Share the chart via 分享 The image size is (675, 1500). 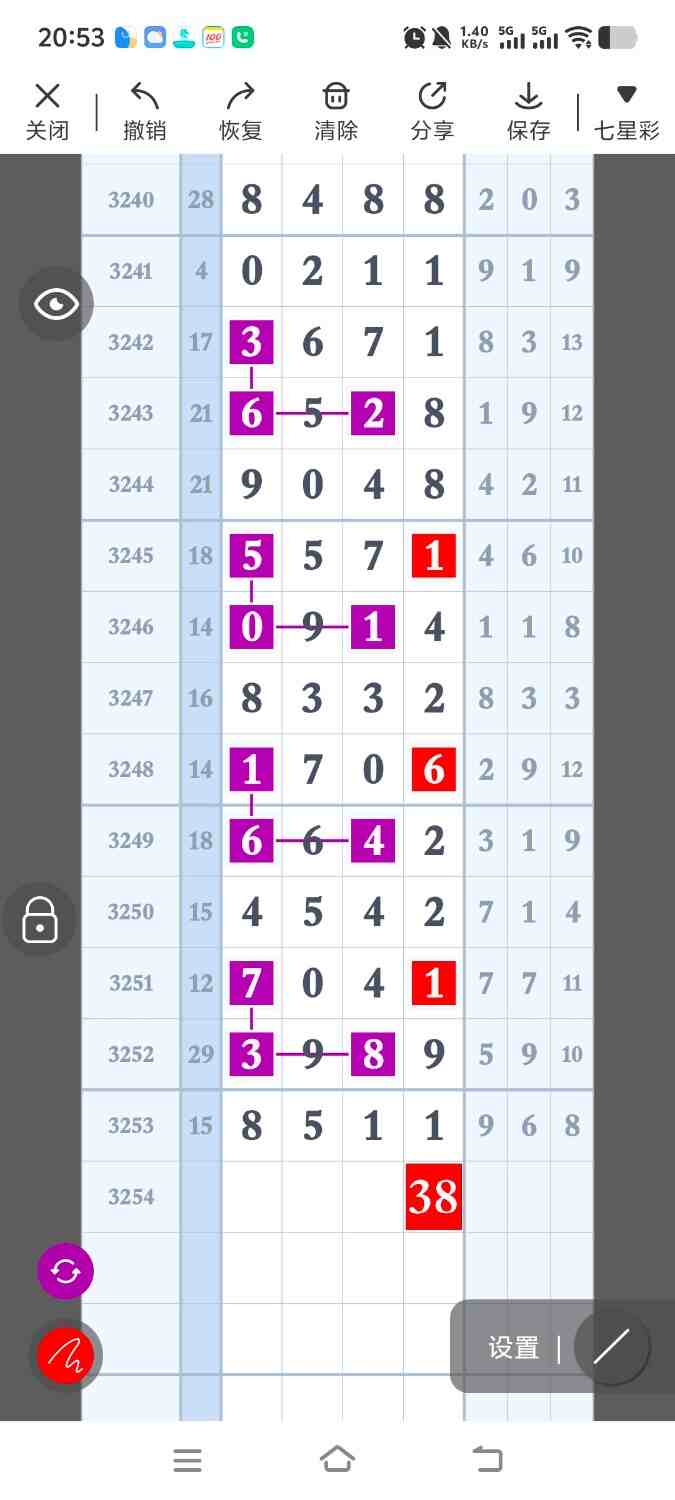[432, 111]
